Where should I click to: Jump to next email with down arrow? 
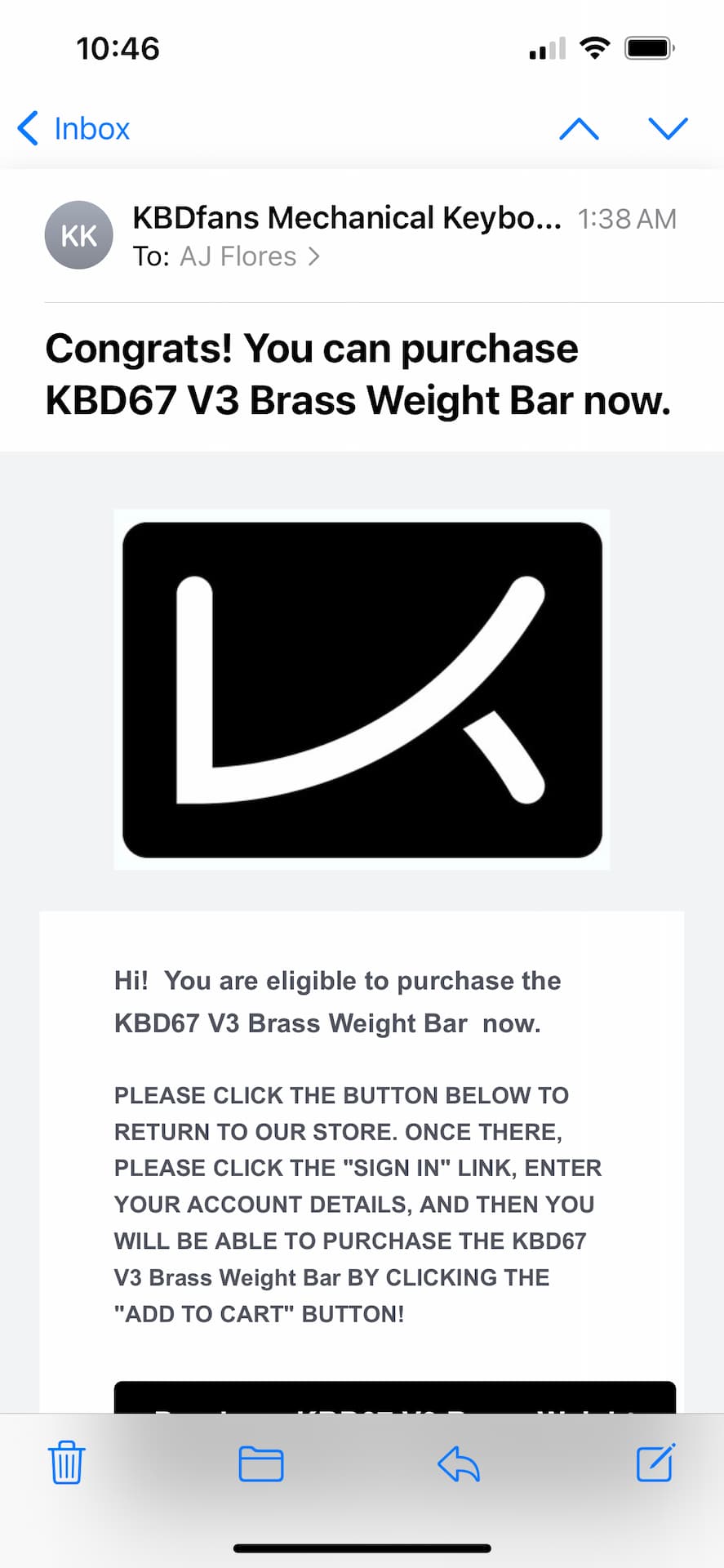pos(668,128)
